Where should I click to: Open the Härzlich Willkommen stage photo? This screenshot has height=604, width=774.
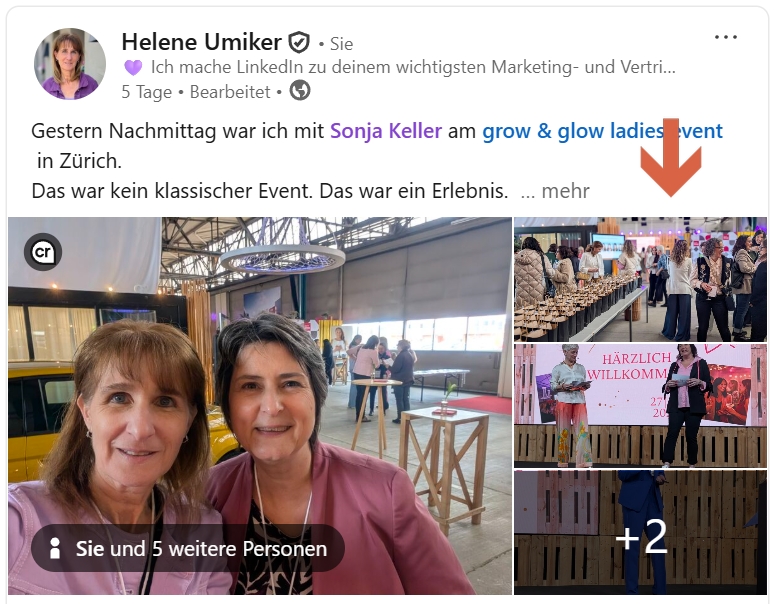[640, 405]
